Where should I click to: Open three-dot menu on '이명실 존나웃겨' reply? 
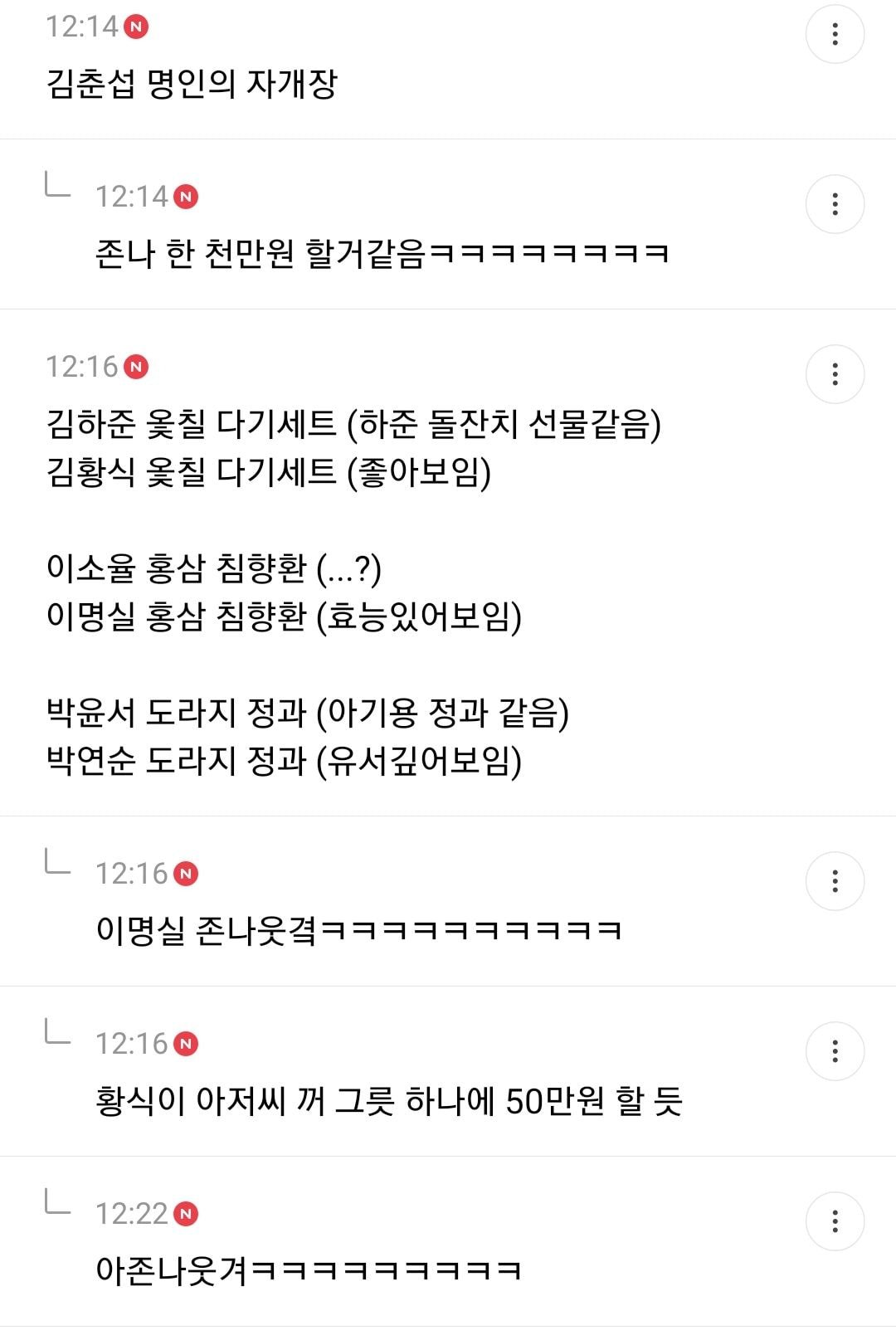(x=835, y=881)
